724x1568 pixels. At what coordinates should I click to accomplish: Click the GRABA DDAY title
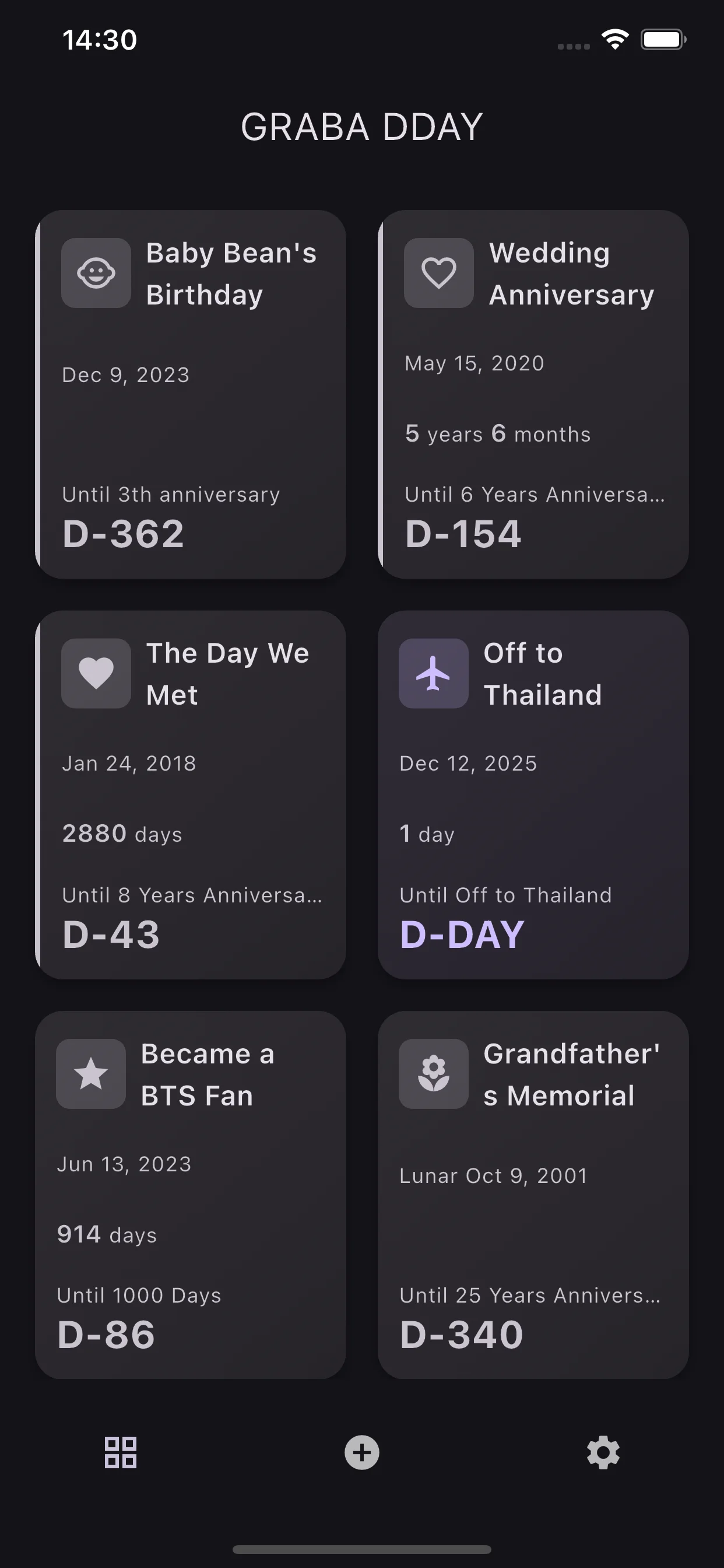[362, 126]
